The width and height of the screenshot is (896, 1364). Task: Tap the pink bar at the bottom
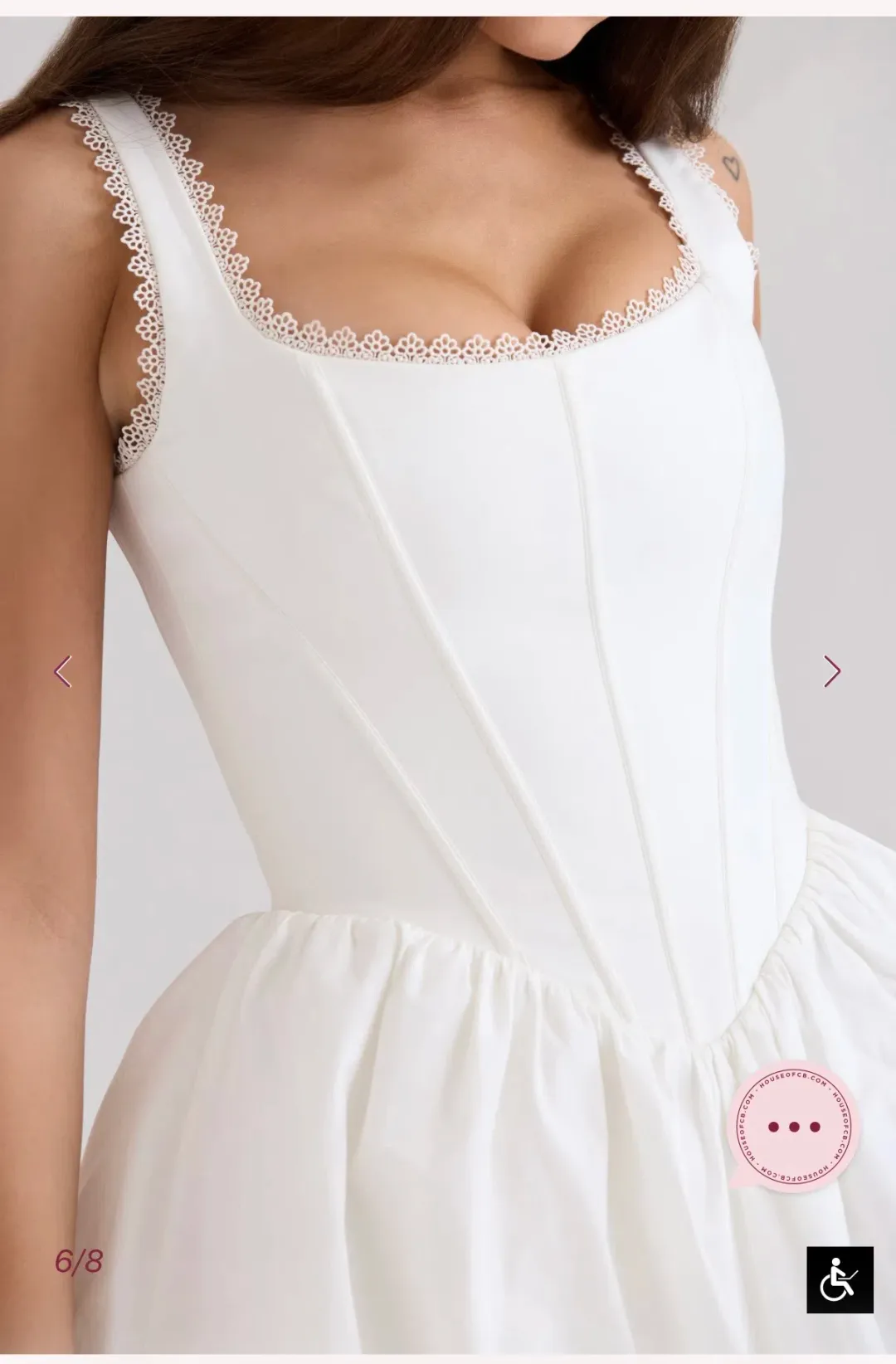pos(448,1357)
